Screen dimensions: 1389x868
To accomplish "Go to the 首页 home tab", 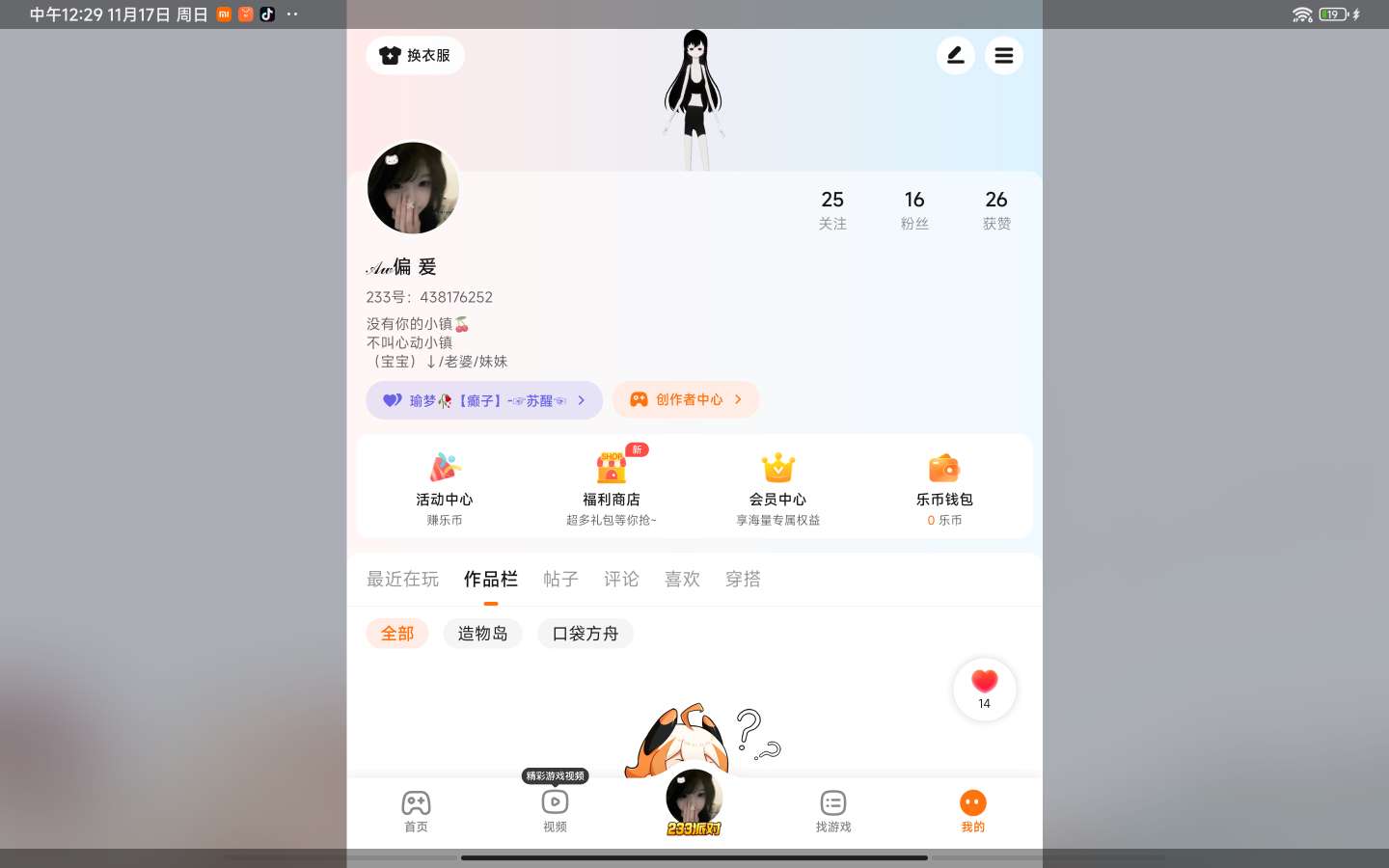I will pyautogui.click(x=416, y=811).
